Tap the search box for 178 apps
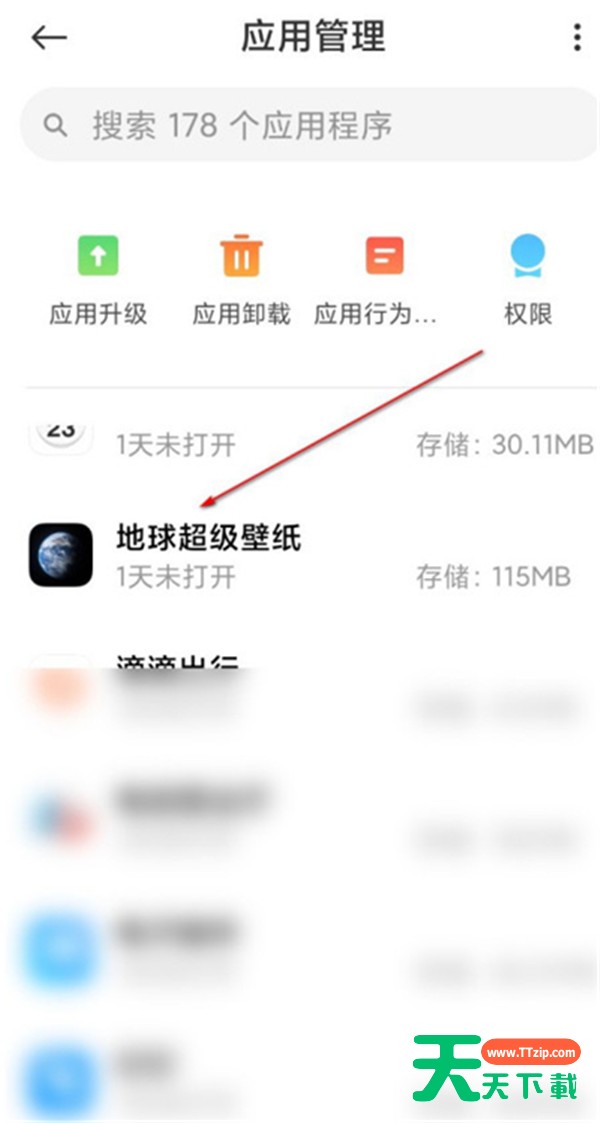Viewport: 600px width, 1123px height. point(309,125)
